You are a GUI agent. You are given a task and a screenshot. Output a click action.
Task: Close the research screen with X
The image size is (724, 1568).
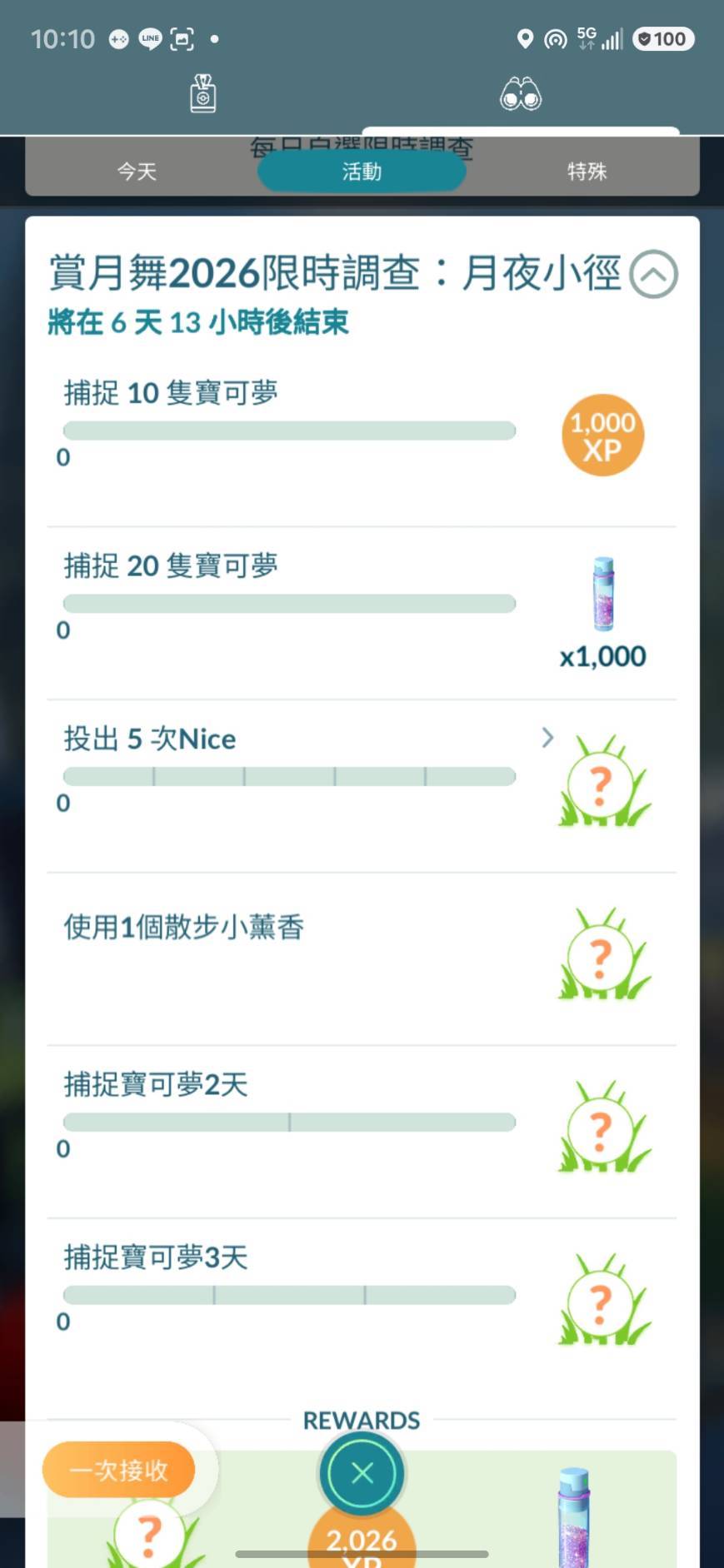pyautogui.click(x=362, y=1473)
